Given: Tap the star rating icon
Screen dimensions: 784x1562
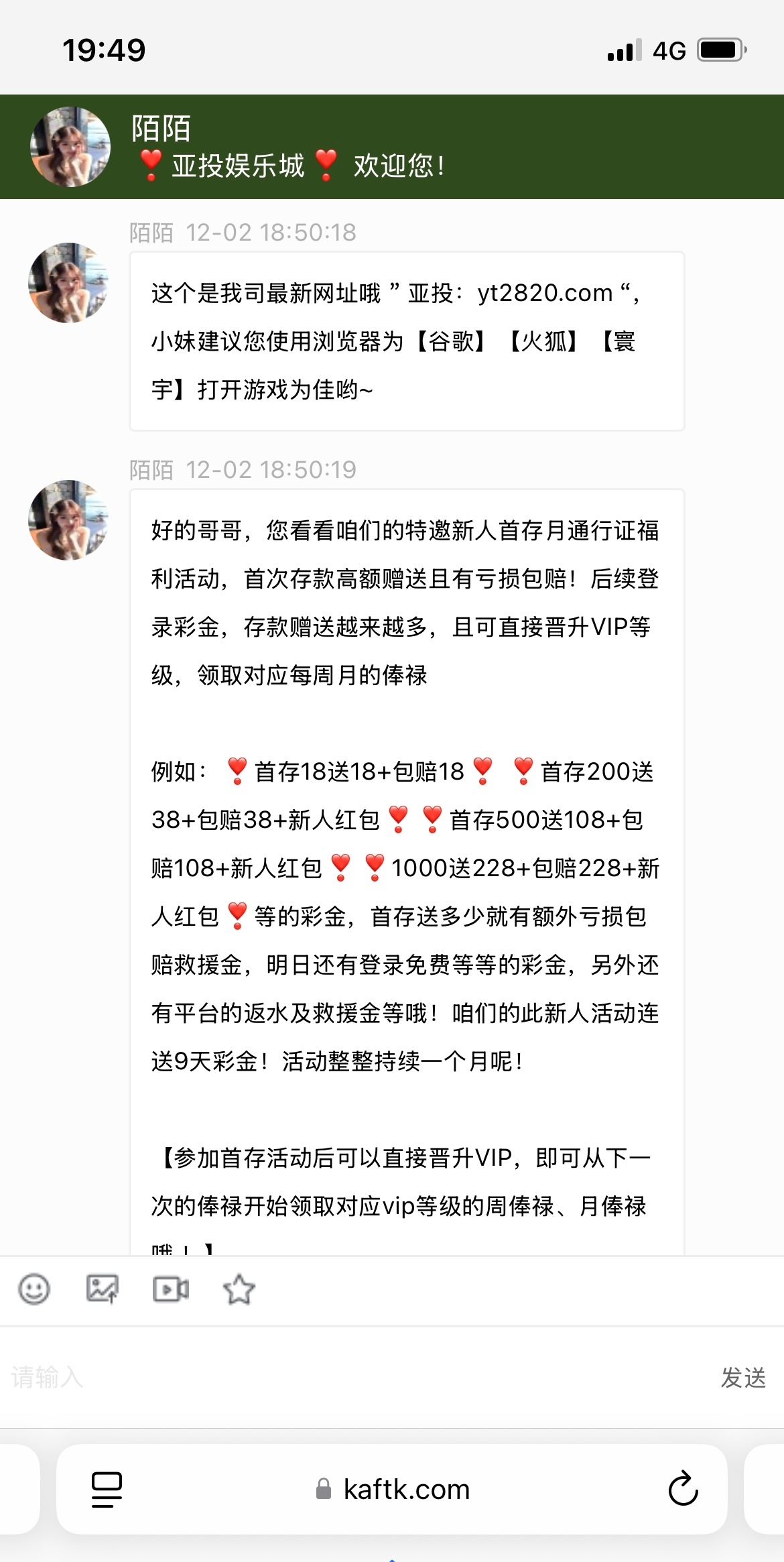Looking at the screenshot, I should point(239,1288).
